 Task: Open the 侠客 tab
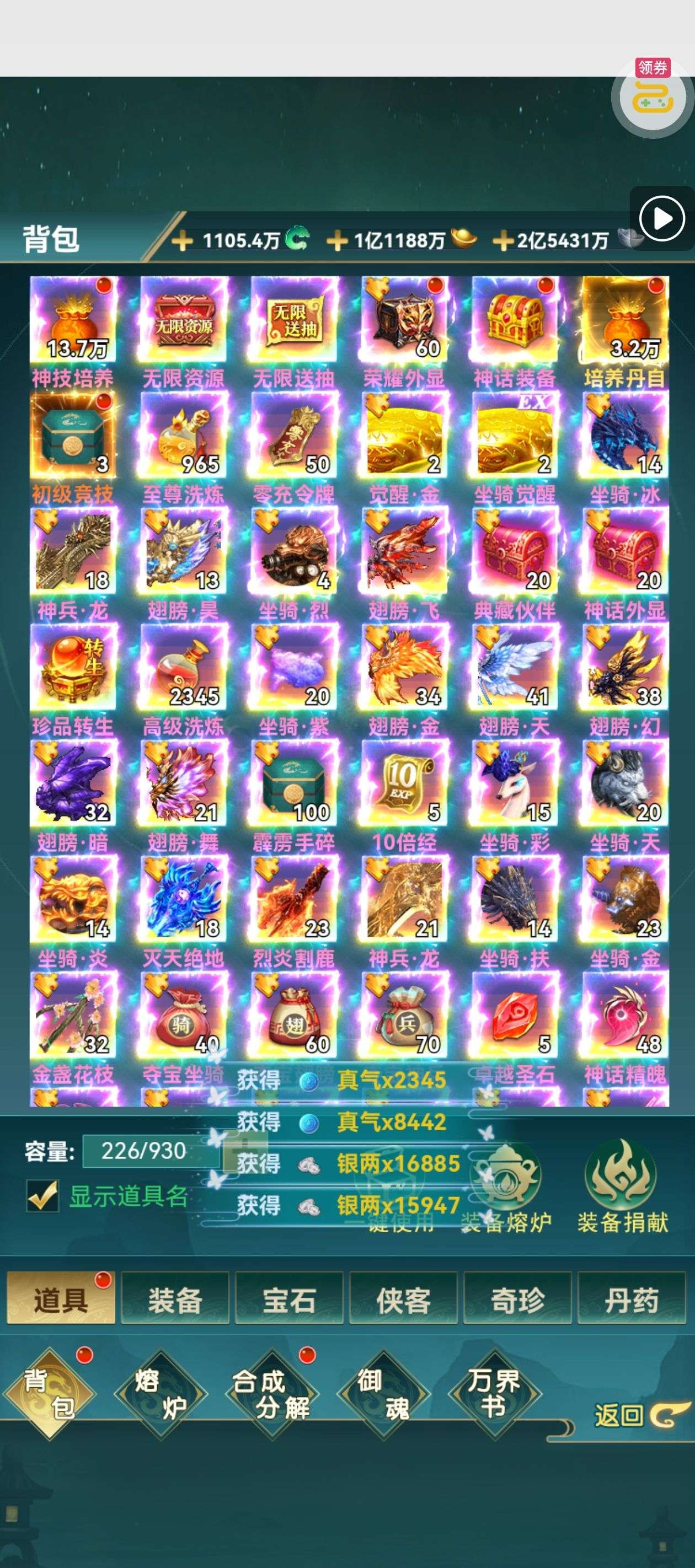(403, 1301)
